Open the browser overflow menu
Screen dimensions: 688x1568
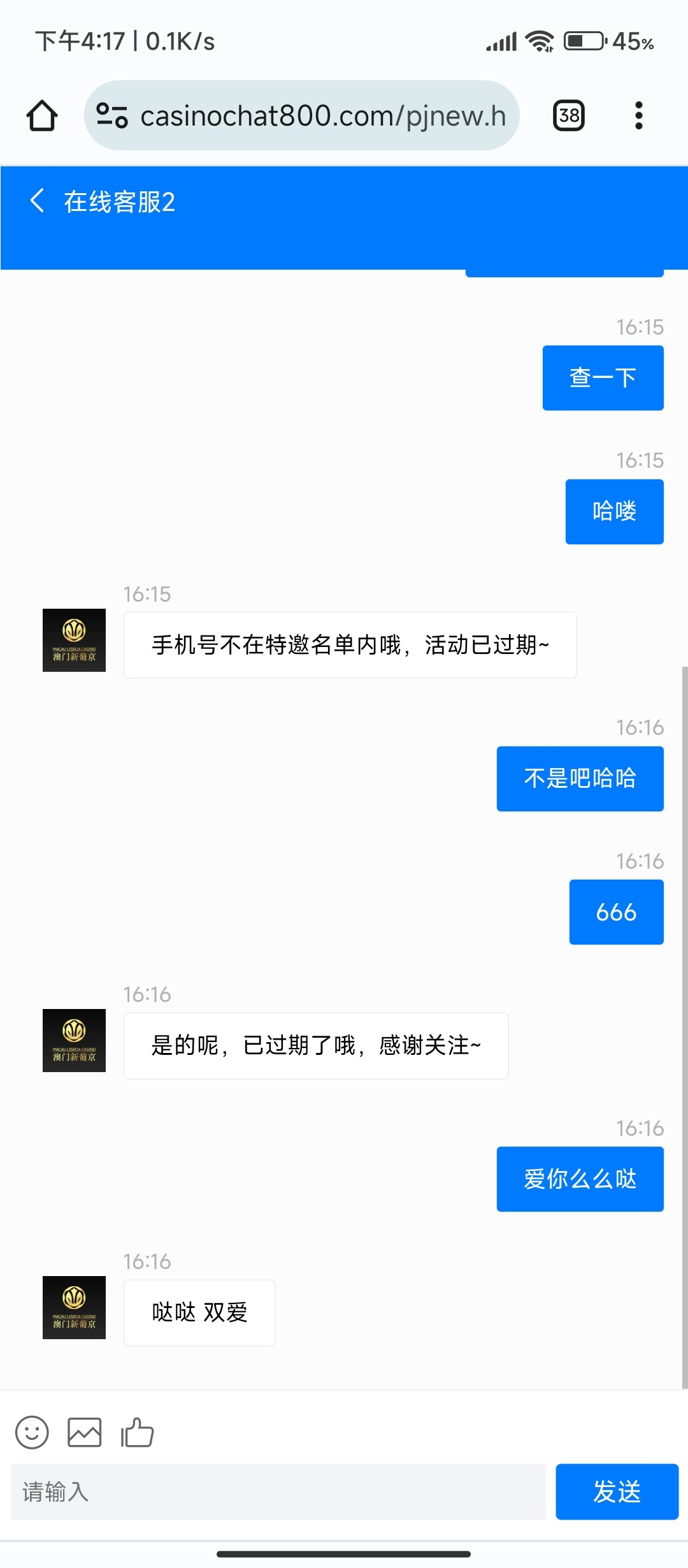pyautogui.click(x=638, y=116)
